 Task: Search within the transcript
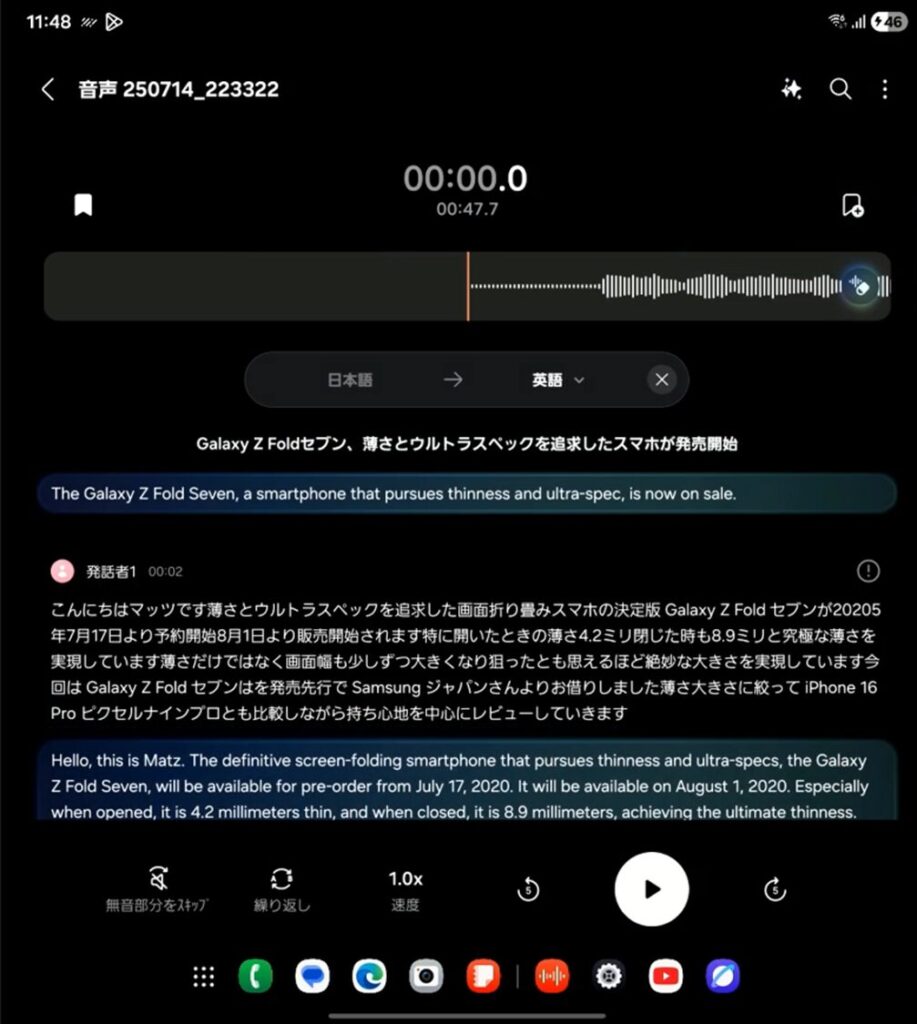click(x=840, y=89)
